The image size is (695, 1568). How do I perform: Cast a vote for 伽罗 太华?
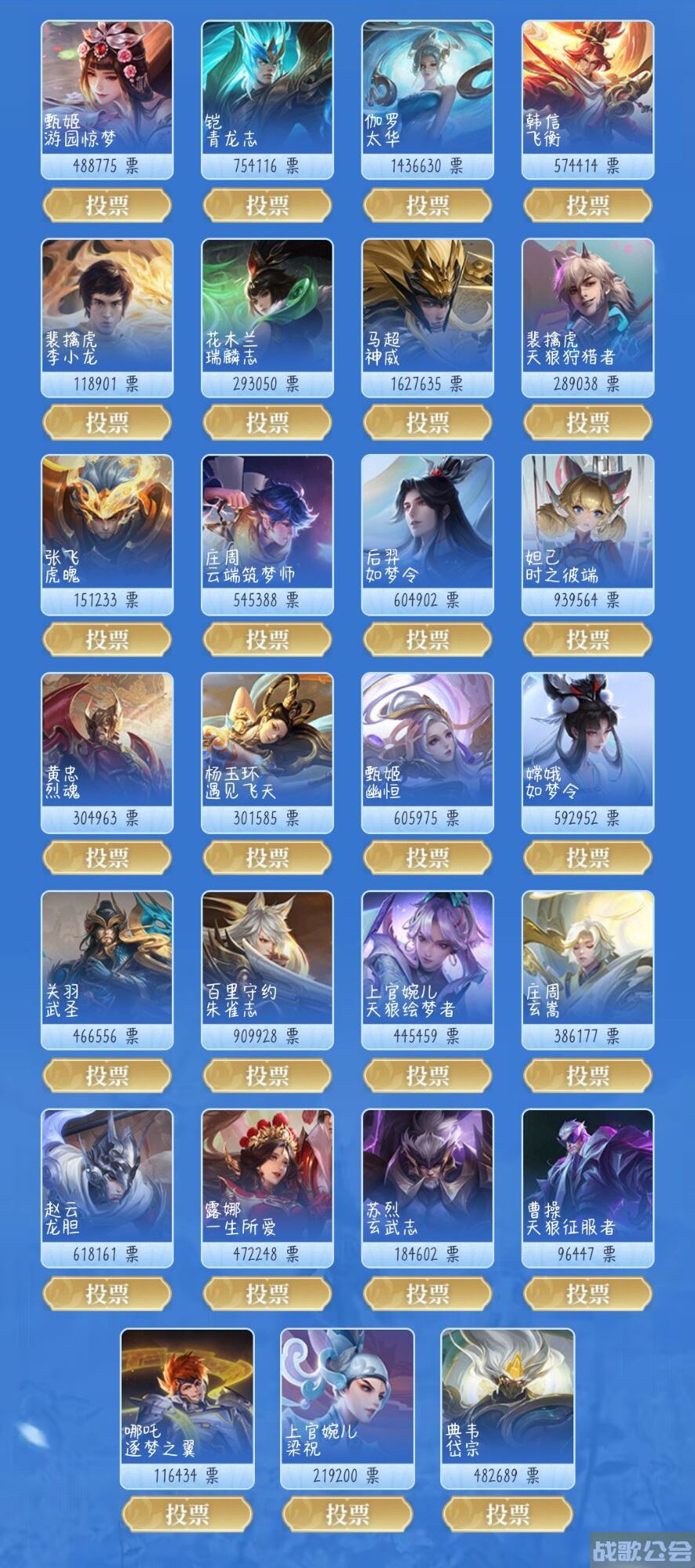pyautogui.click(x=427, y=205)
